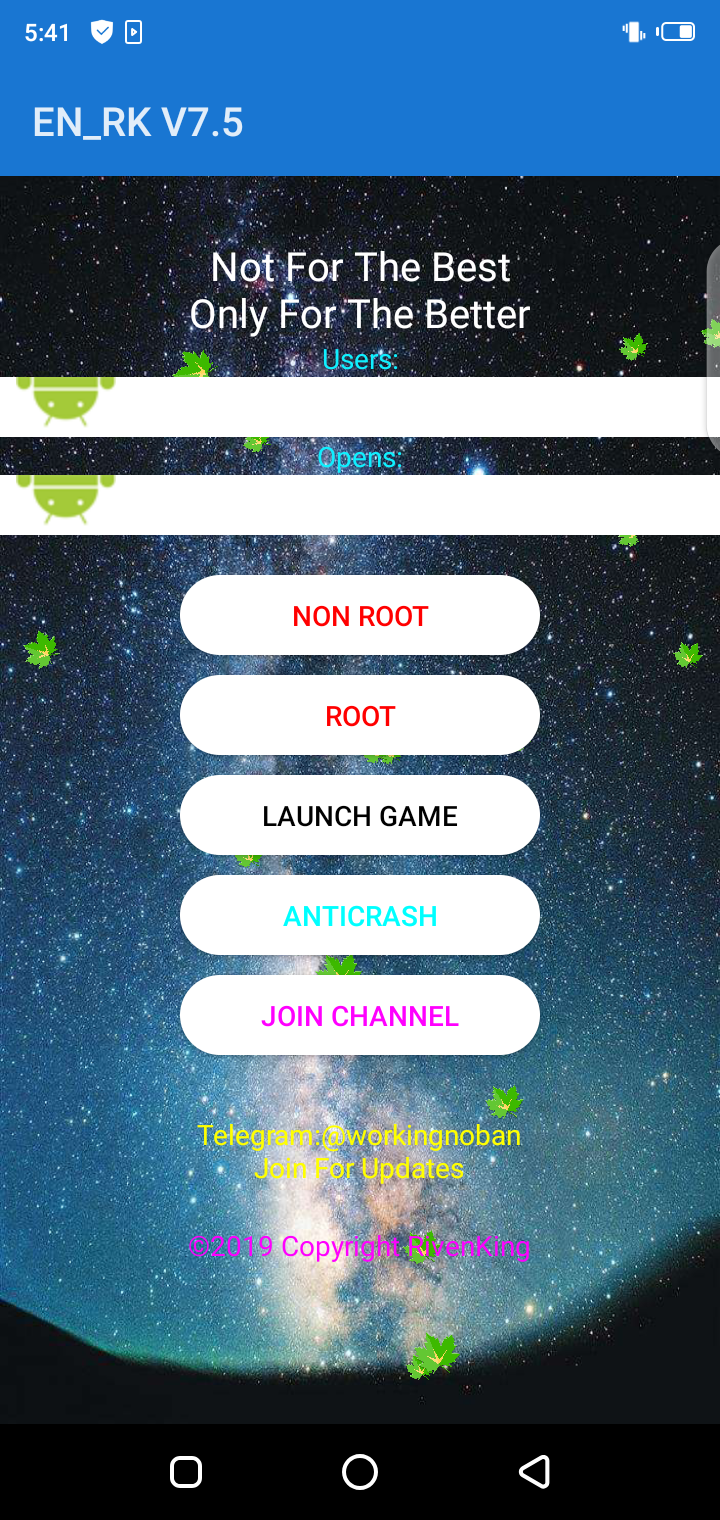Join the Telegram channel
This screenshot has width=720, height=1520.
click(x=360, y=1016)
